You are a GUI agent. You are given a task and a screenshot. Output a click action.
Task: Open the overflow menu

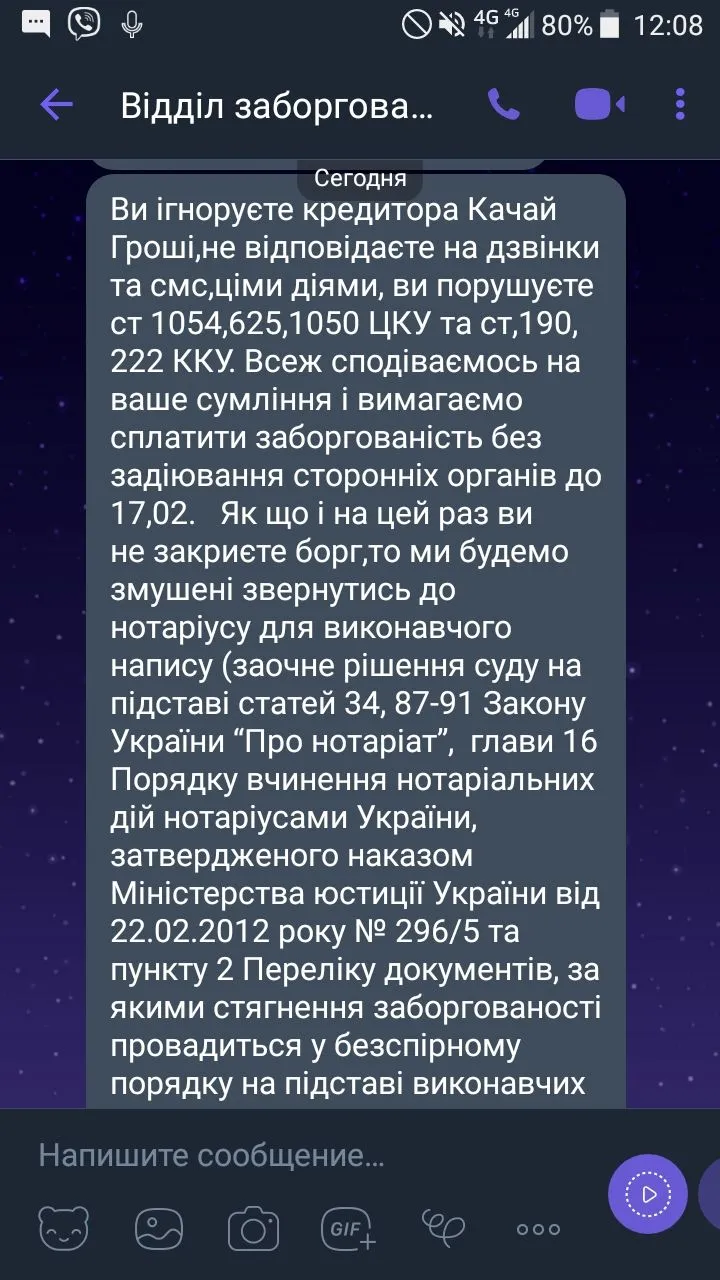(680, 105)
